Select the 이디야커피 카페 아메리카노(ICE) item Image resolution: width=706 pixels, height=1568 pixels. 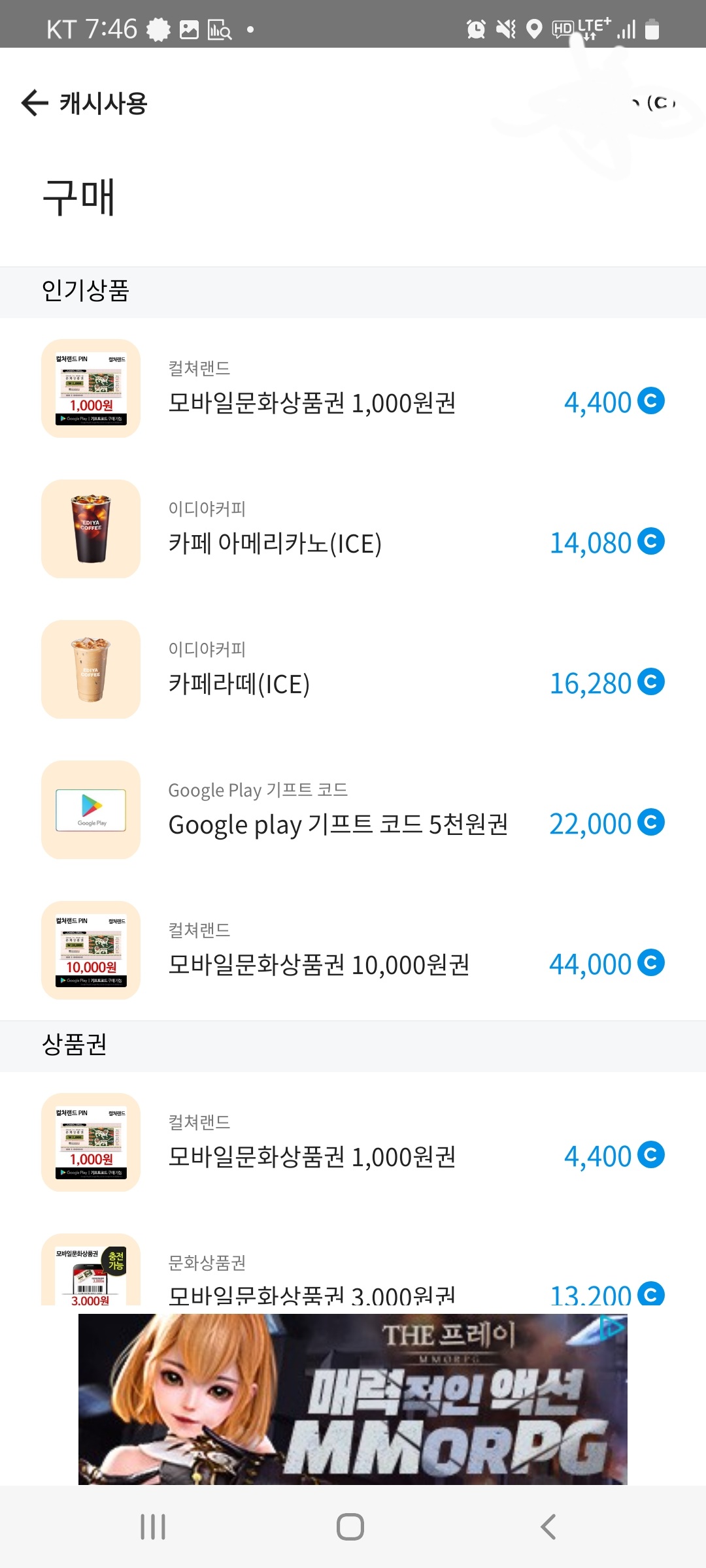353,530
